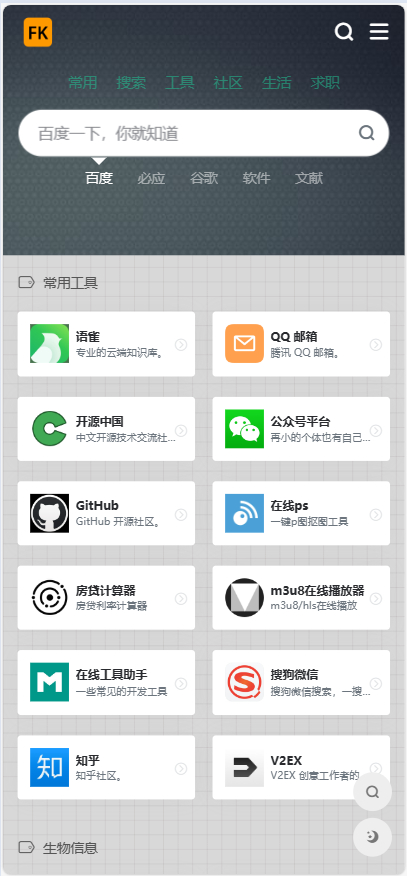
Task: Open the GitHub card
Action: point(106,513)
